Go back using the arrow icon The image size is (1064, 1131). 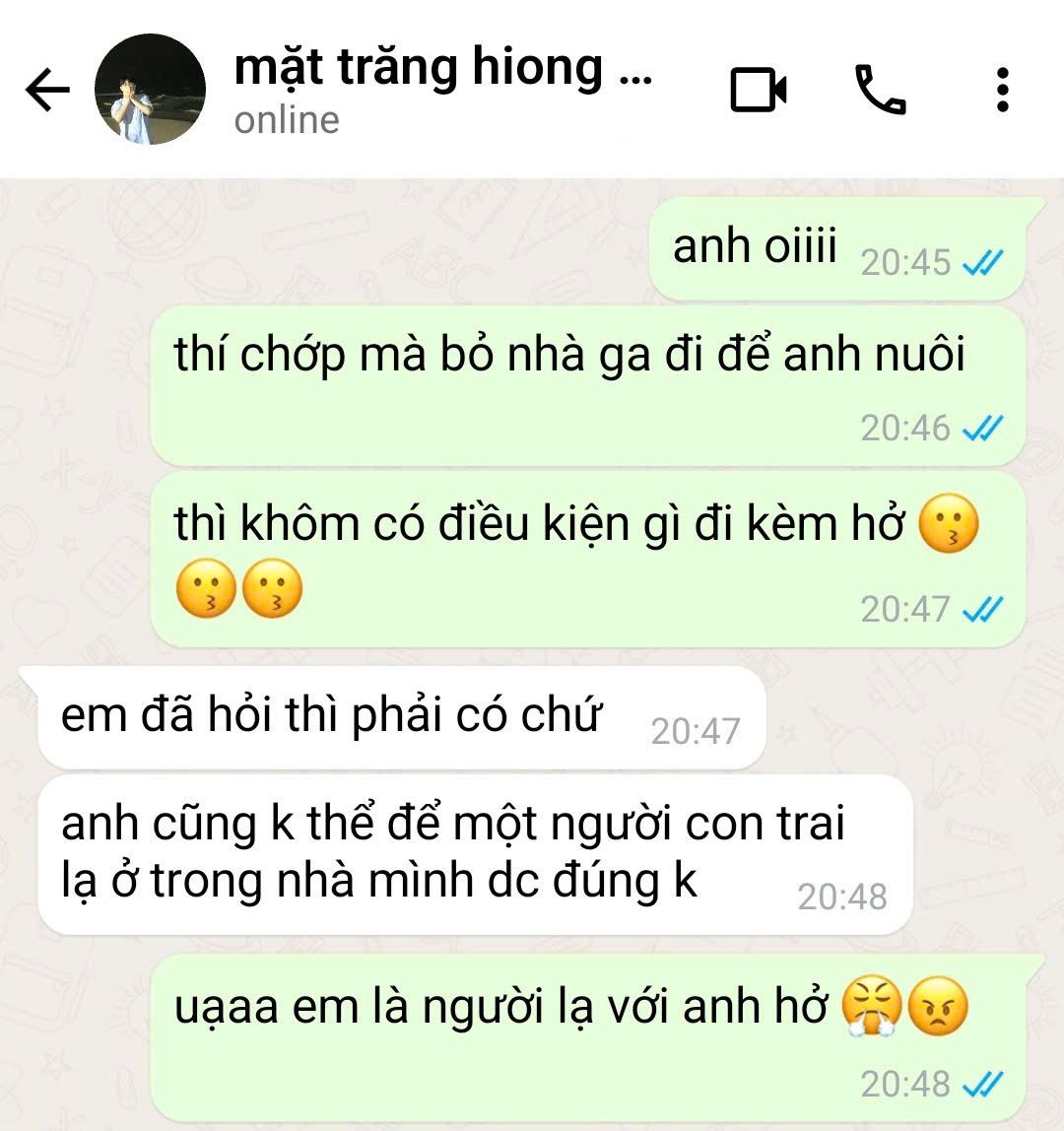[x=47, y=91]
